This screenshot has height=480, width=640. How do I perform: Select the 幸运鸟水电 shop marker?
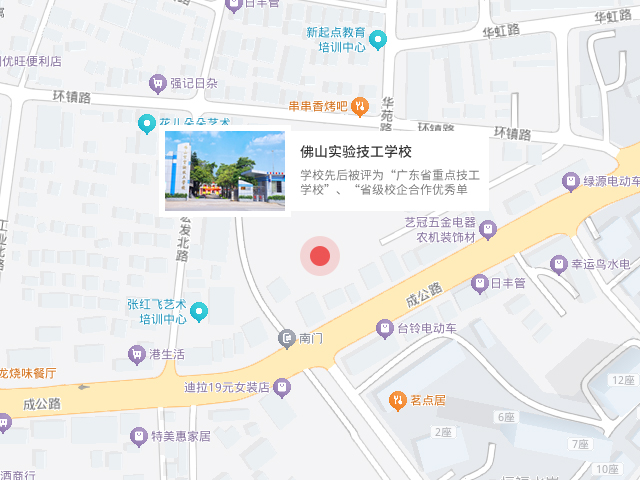point(558,264)
